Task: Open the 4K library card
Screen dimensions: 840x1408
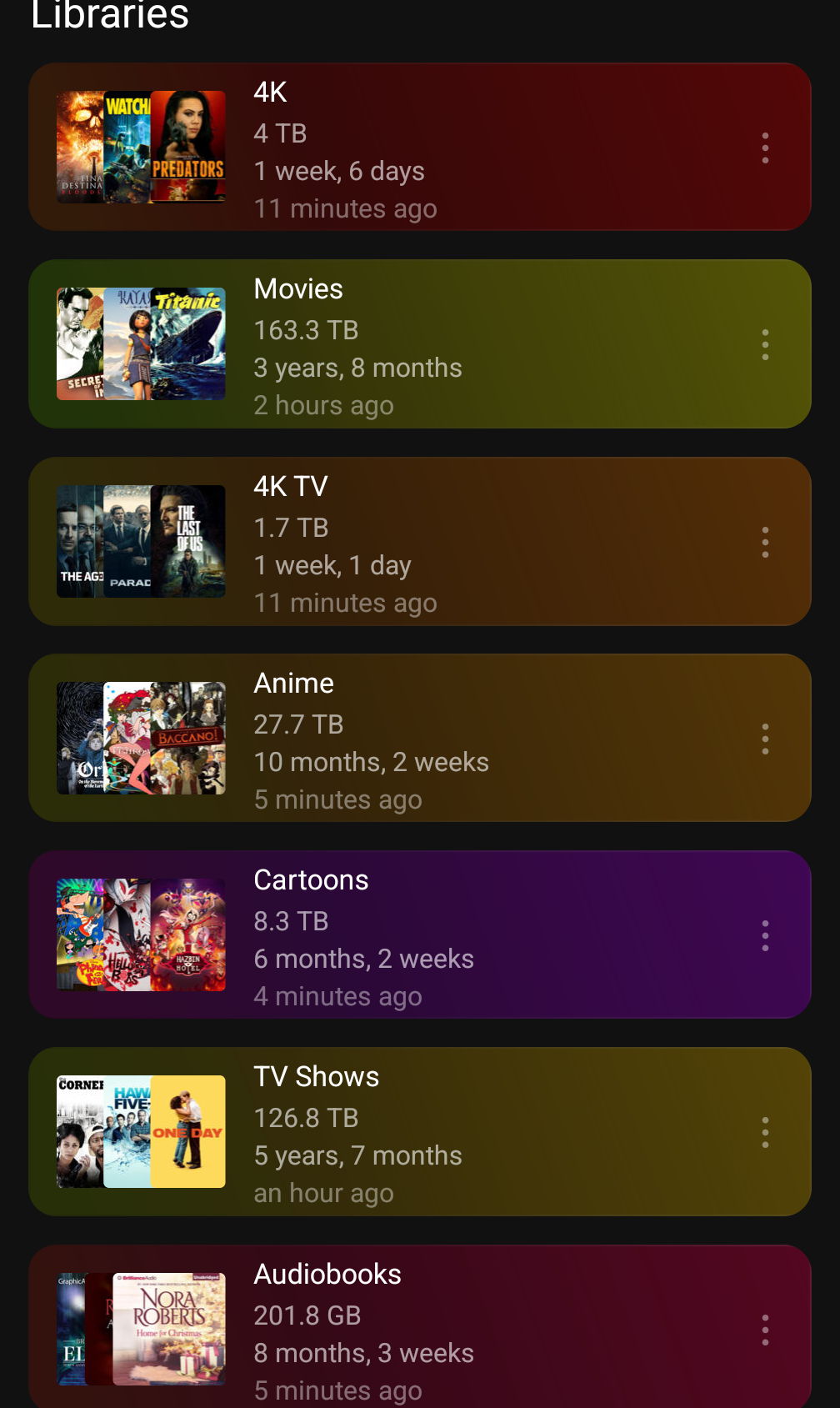Action: pos(420,148)
